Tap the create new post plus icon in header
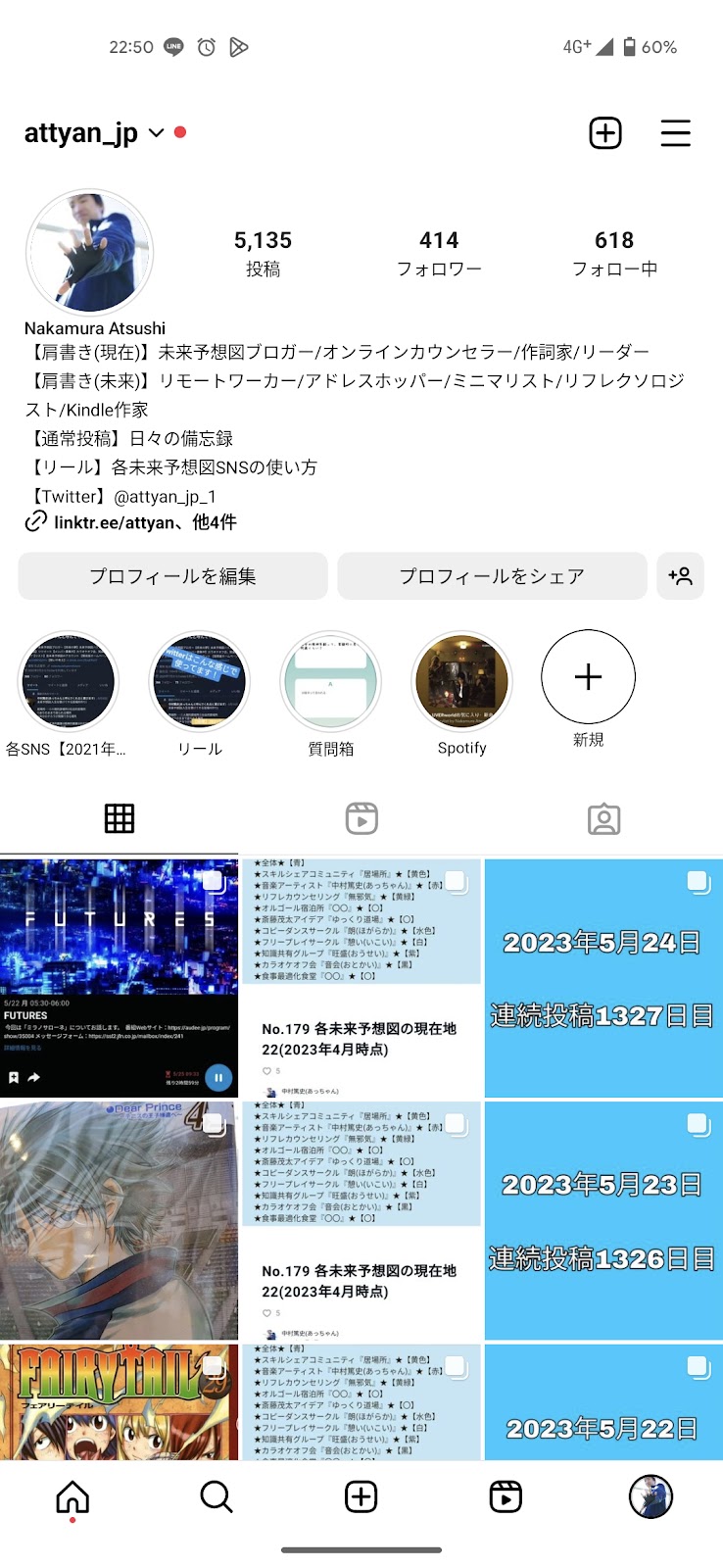Screen dimensions: 723x1568 click(605, 133)
